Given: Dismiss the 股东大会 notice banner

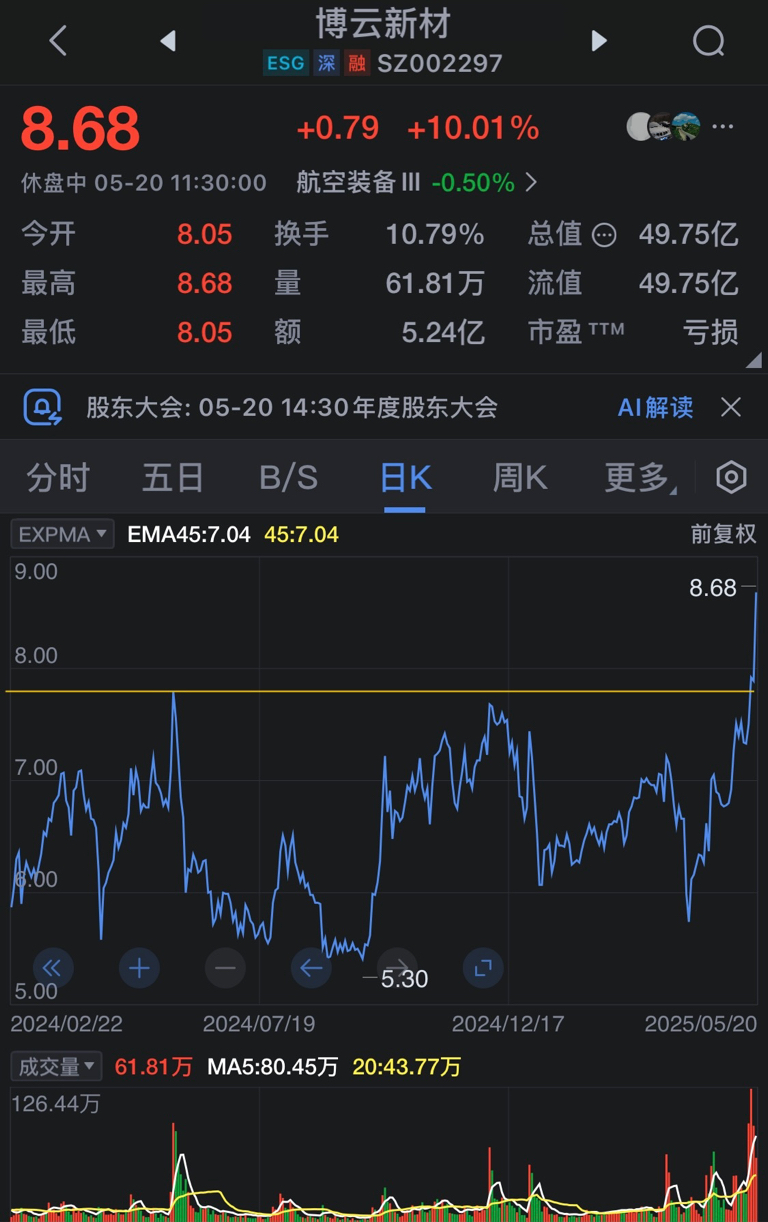Looking at the screenshot, I should (x=731, y=407).
